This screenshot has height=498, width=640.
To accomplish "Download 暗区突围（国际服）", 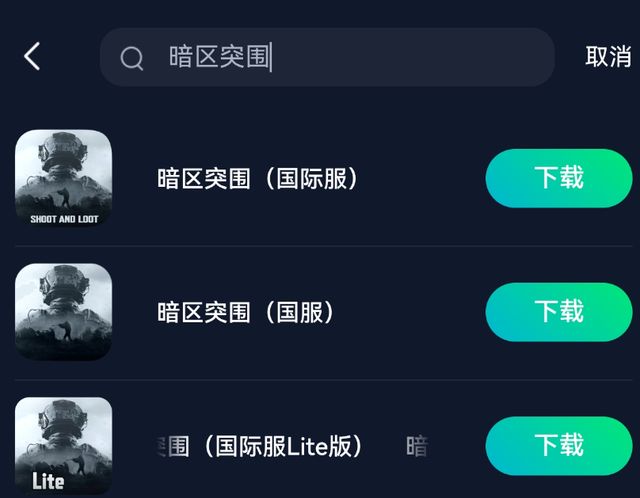I will point(558,178).
